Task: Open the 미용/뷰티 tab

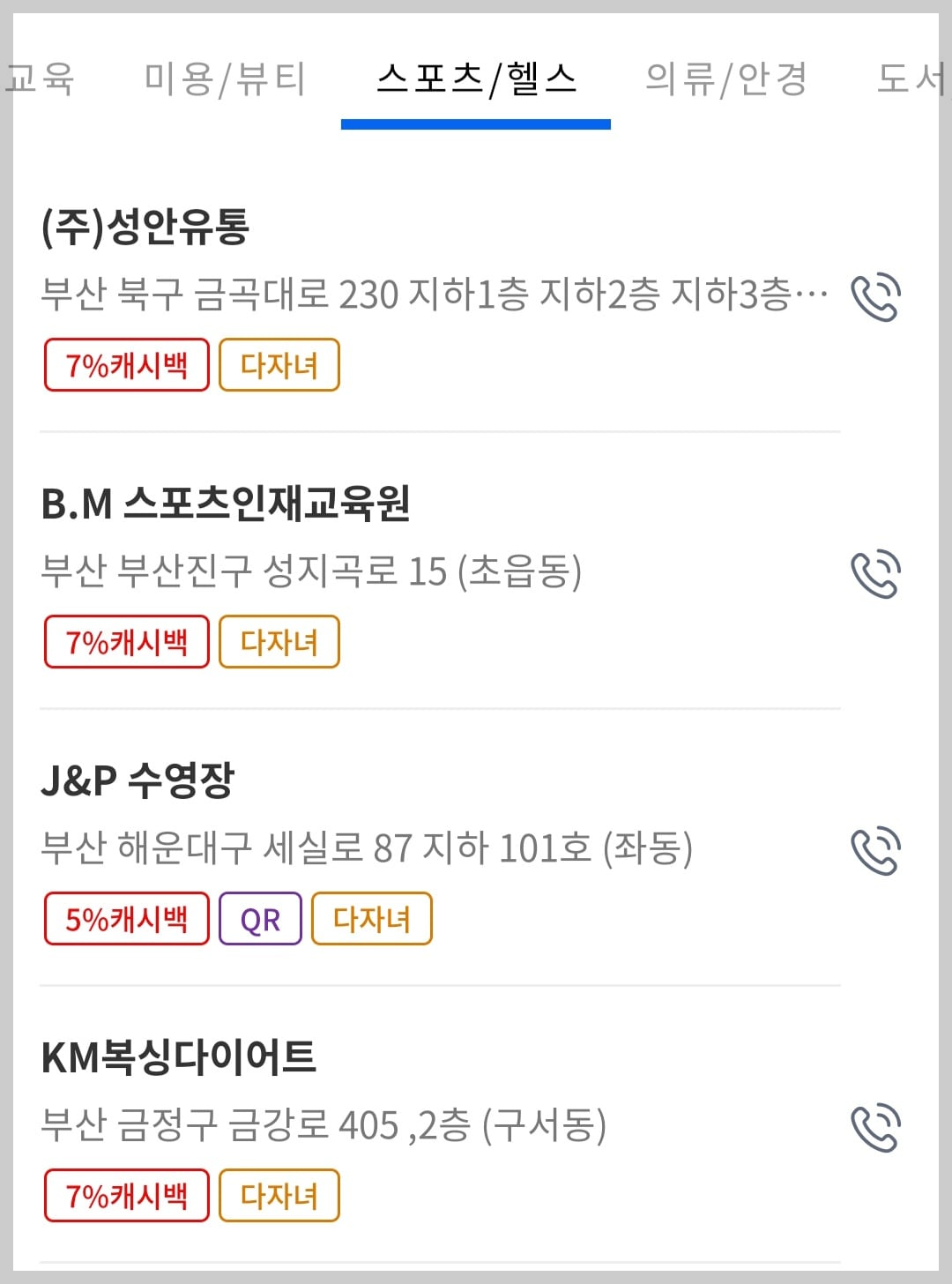Action: [224, 78]
